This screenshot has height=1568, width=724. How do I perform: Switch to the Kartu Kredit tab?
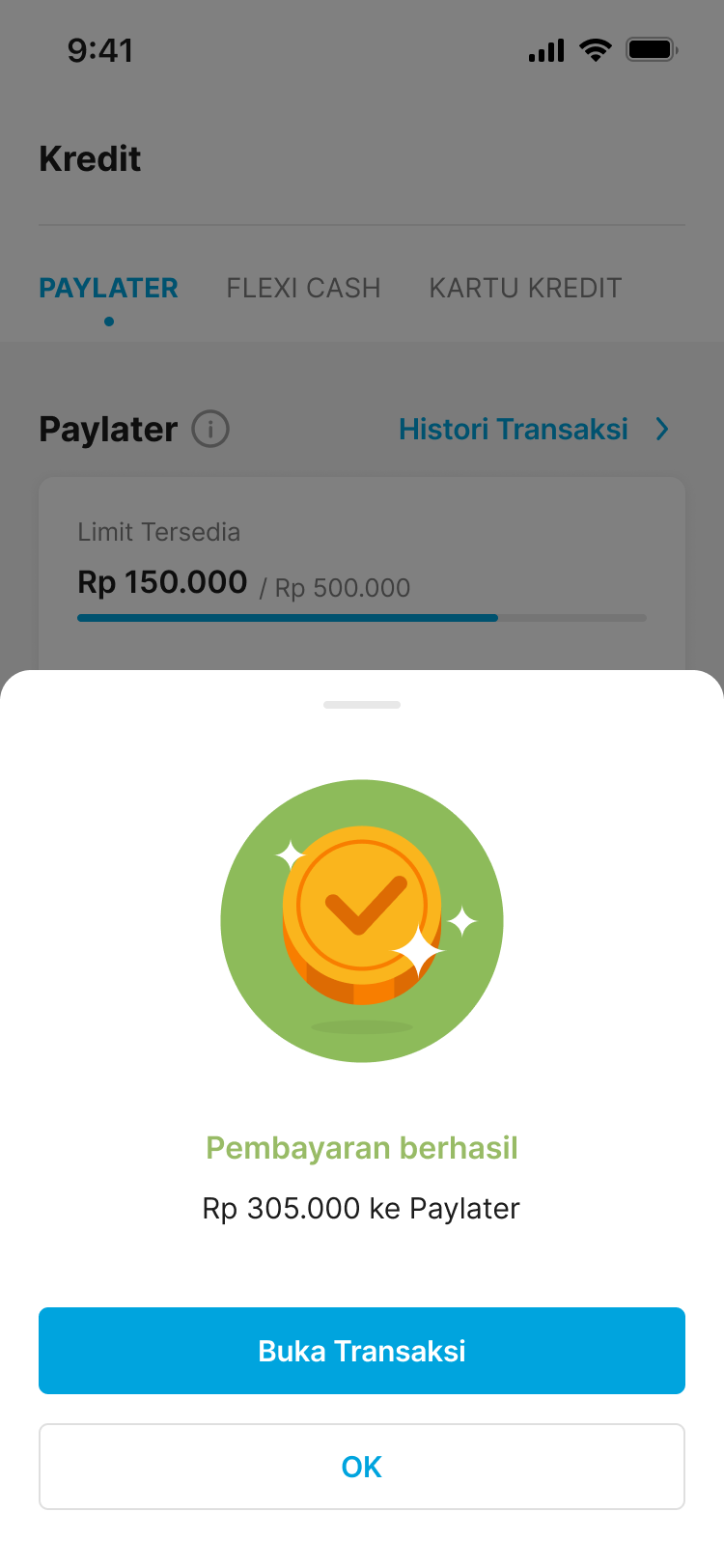pyautogui.click(x=525, y=288)
